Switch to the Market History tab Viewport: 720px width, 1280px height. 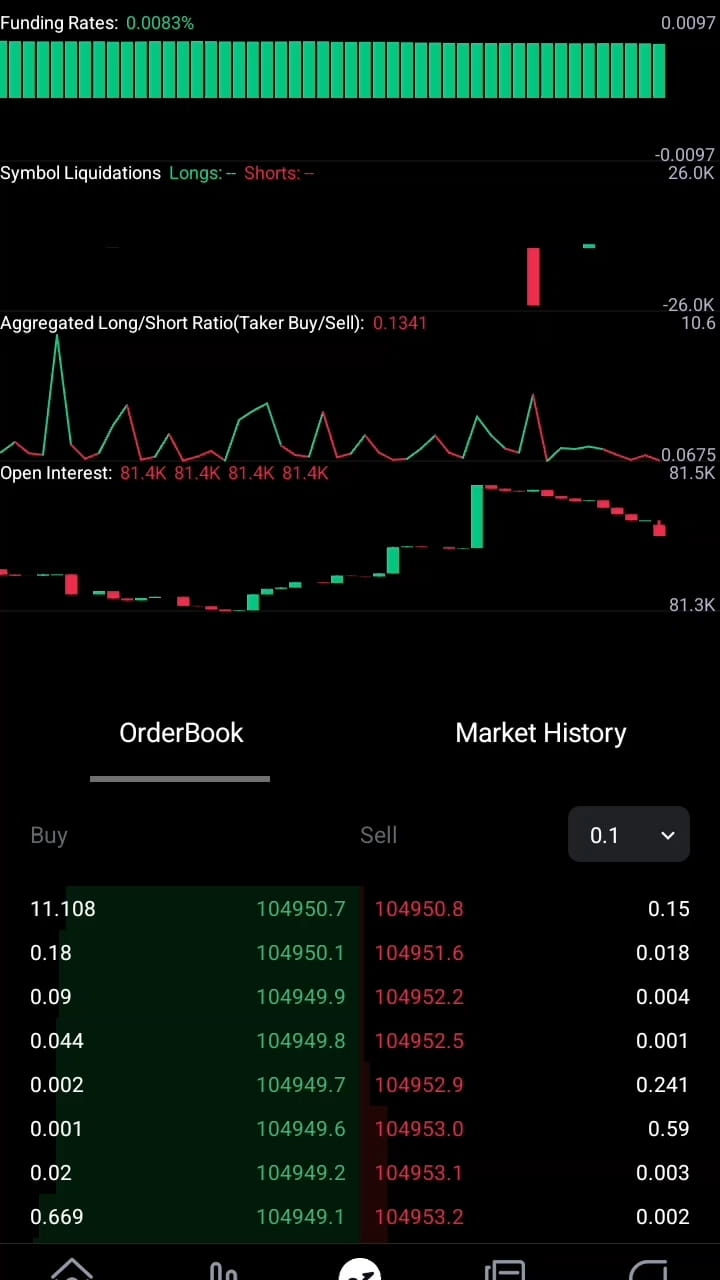point(540,733)
